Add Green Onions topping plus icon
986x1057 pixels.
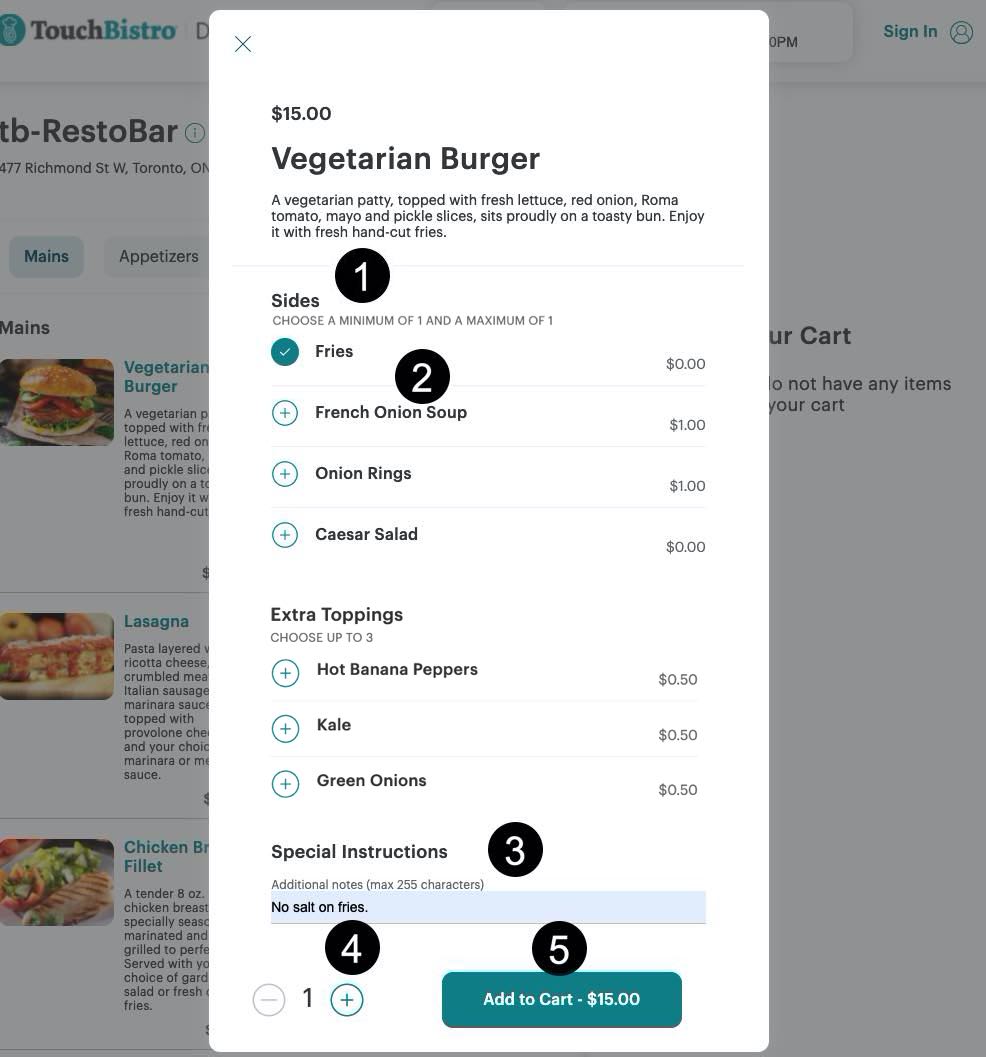click(285, 784)
